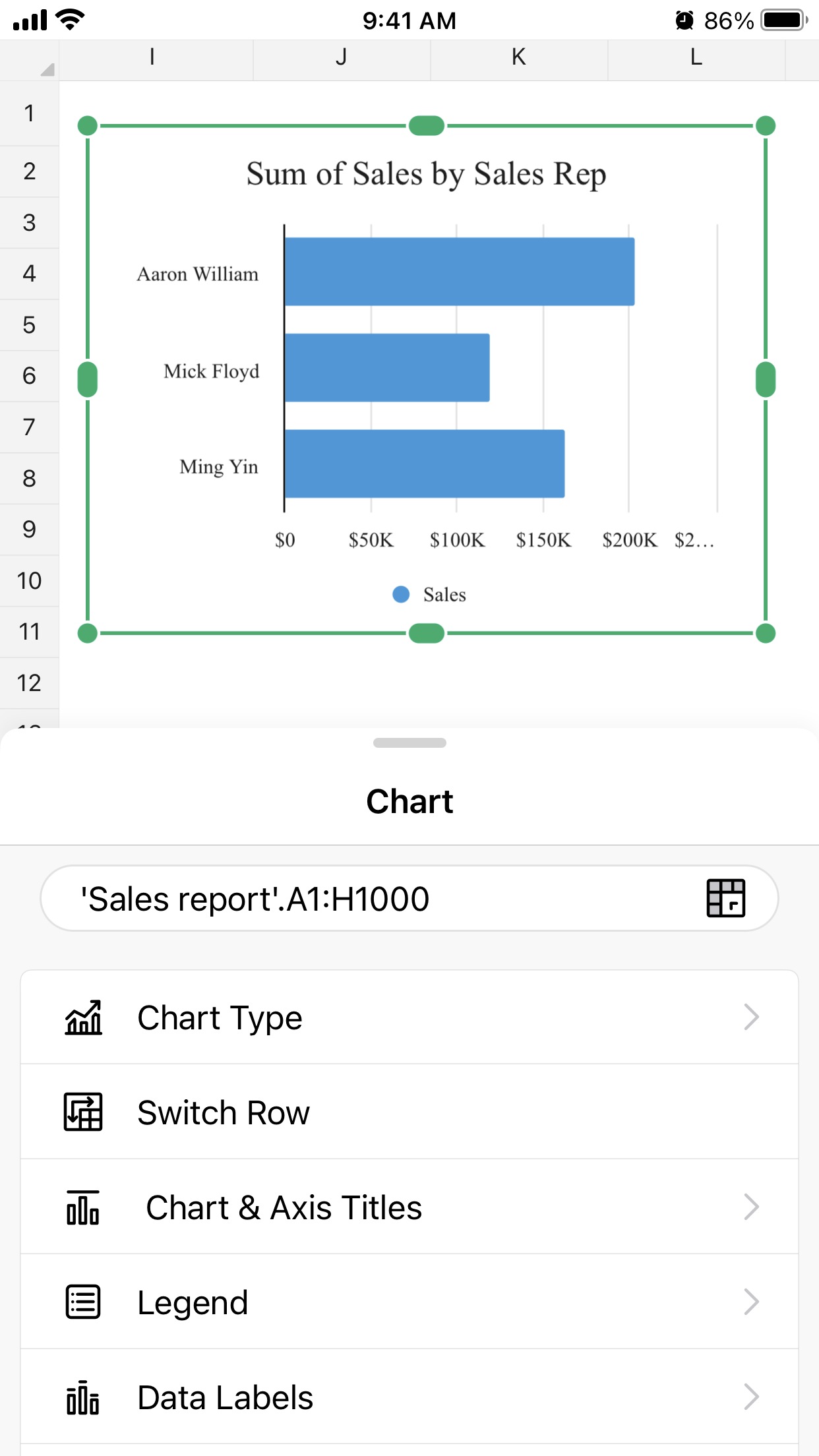Open the Chart Type options
The image size is (819, 1456).
pos(409,1017)
